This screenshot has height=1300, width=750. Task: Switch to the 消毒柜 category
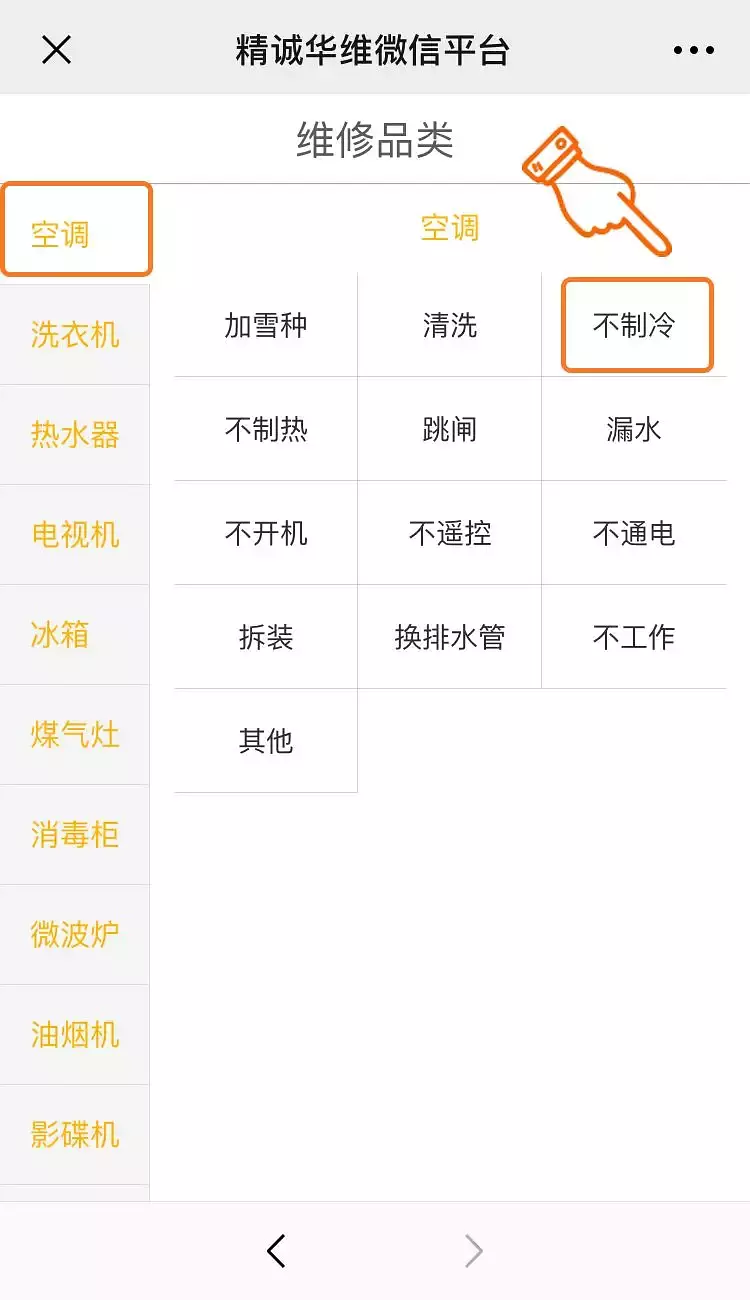click(75, 835)
